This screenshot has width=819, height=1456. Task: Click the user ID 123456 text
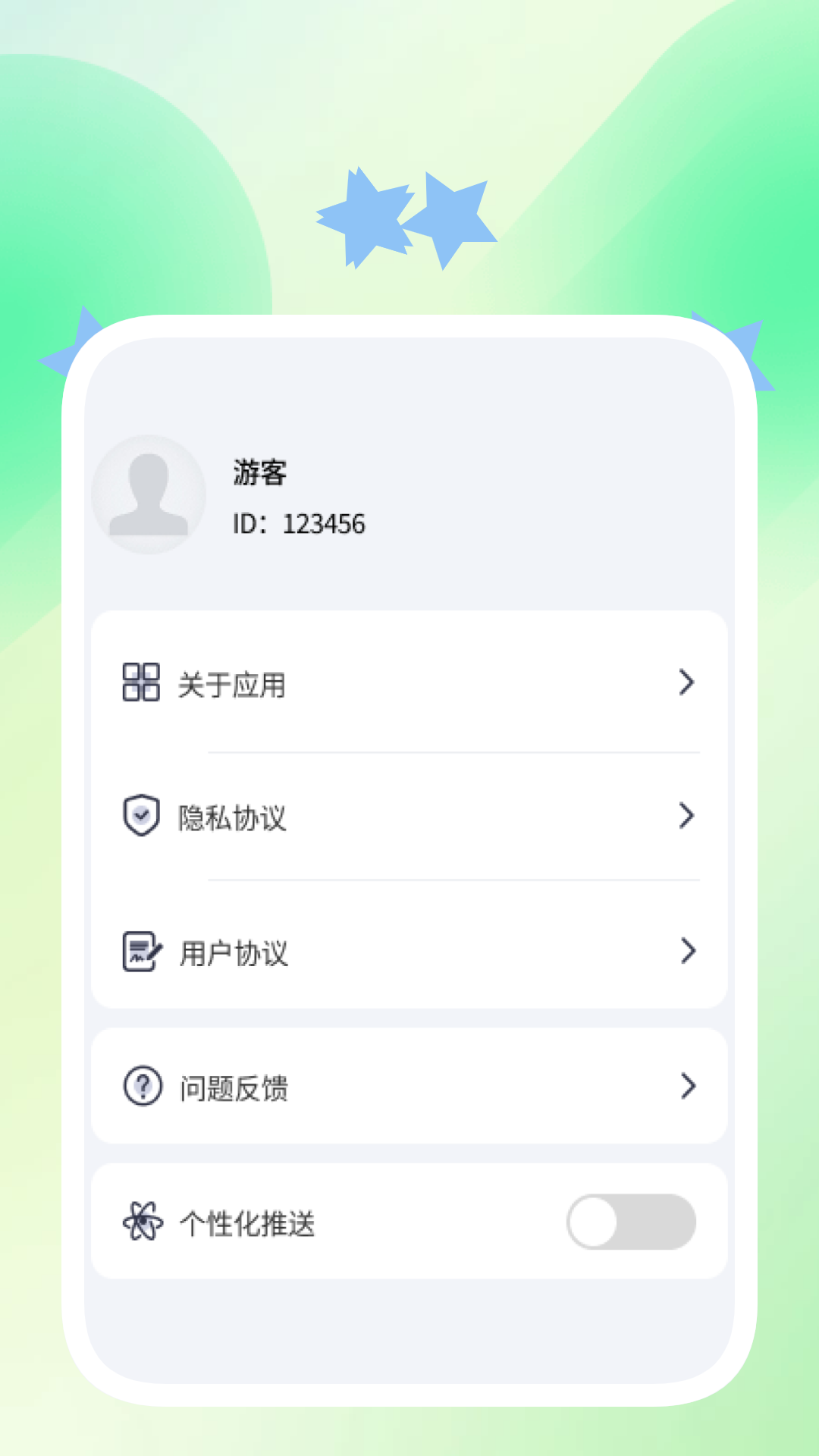click(x=299, y=524)
